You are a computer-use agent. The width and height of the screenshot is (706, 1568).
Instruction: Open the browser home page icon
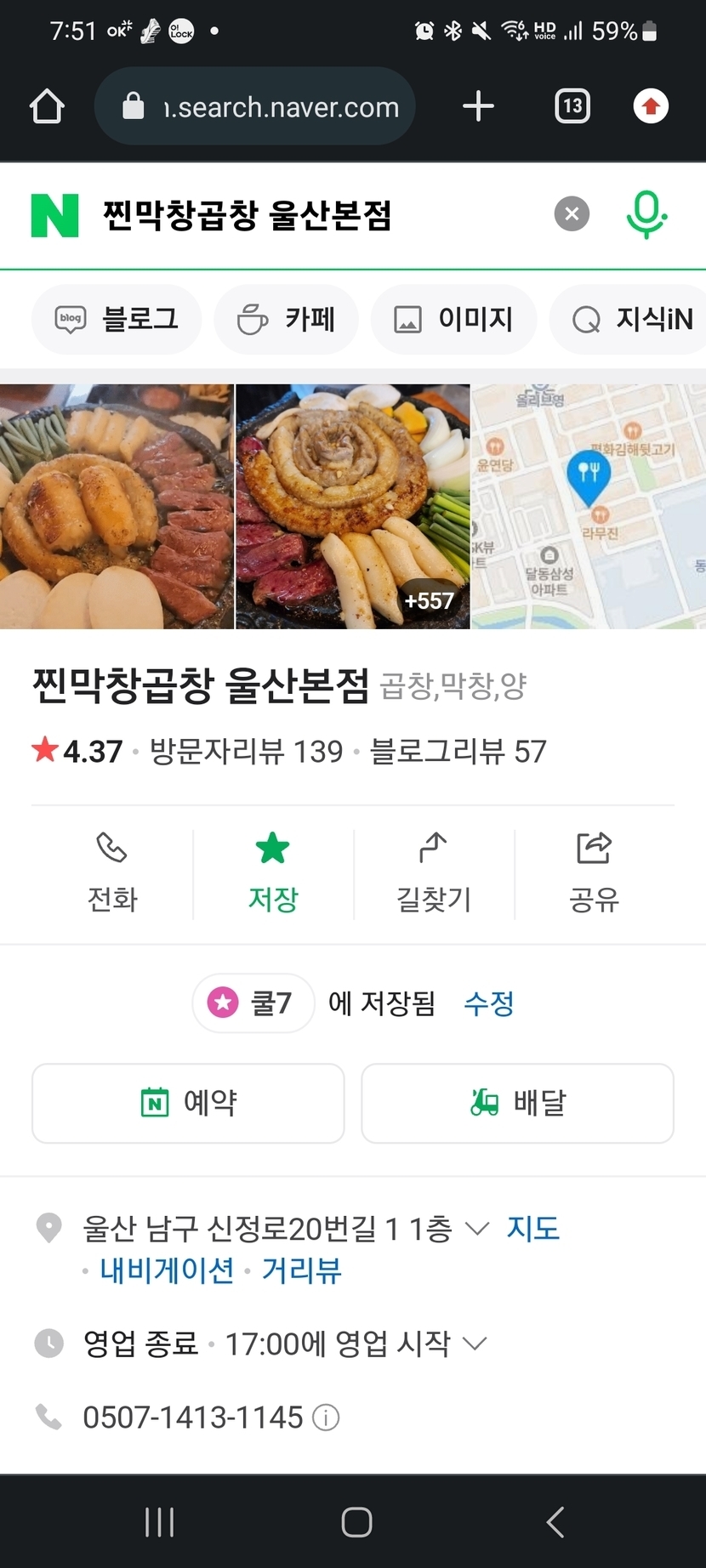tap(47, 107)
